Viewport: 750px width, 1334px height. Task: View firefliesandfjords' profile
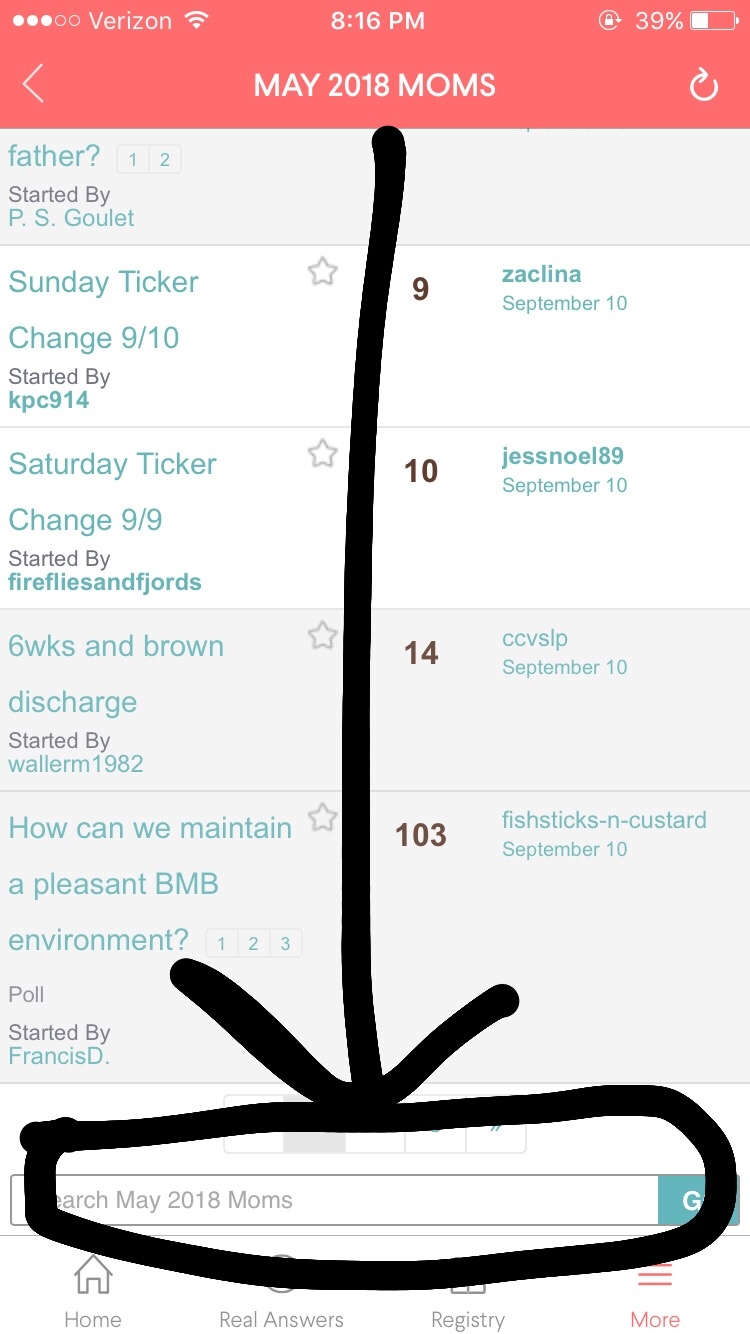(x=105, y=582)
